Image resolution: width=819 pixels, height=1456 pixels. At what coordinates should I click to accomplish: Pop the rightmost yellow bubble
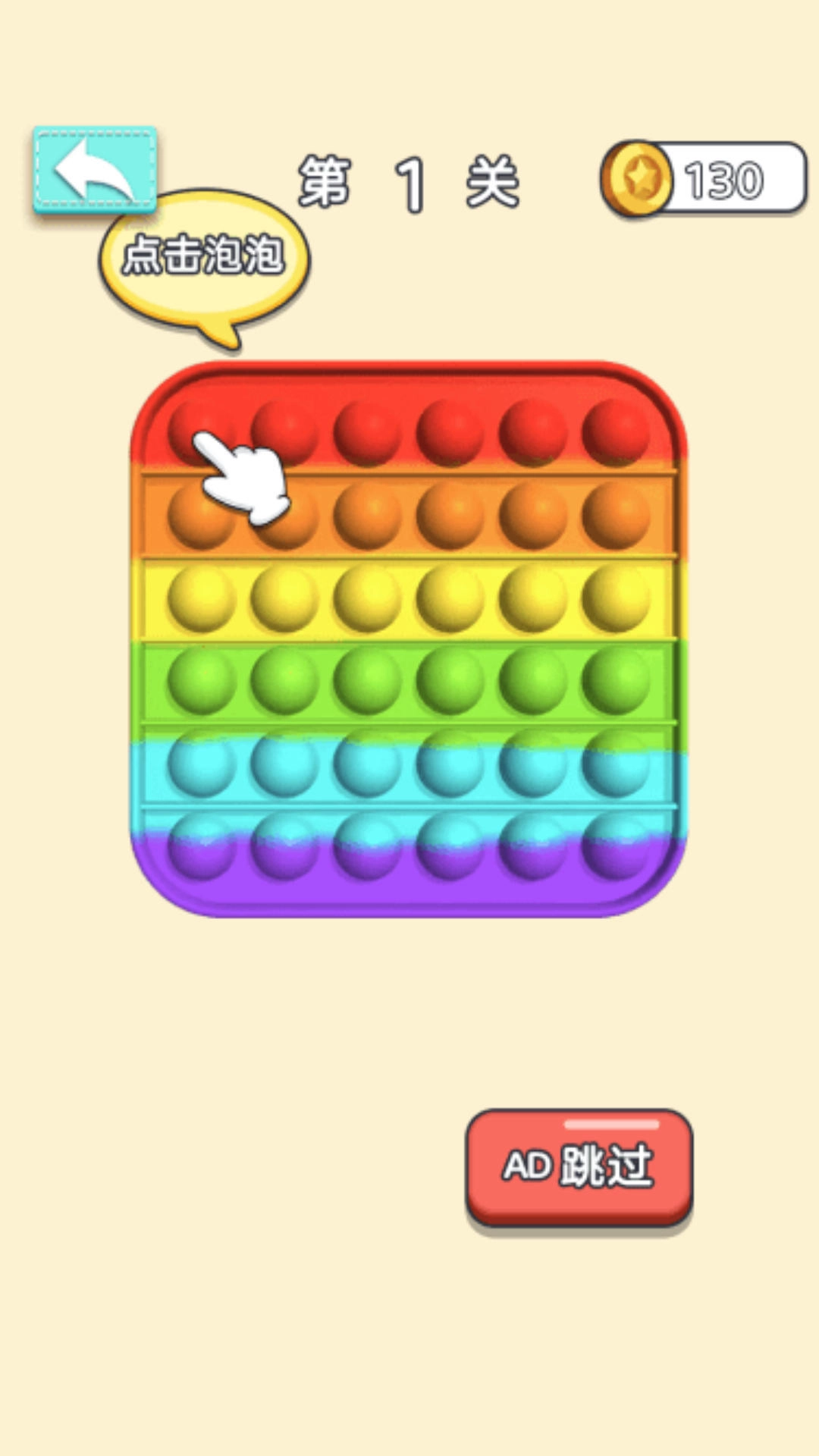pos(615,599)
